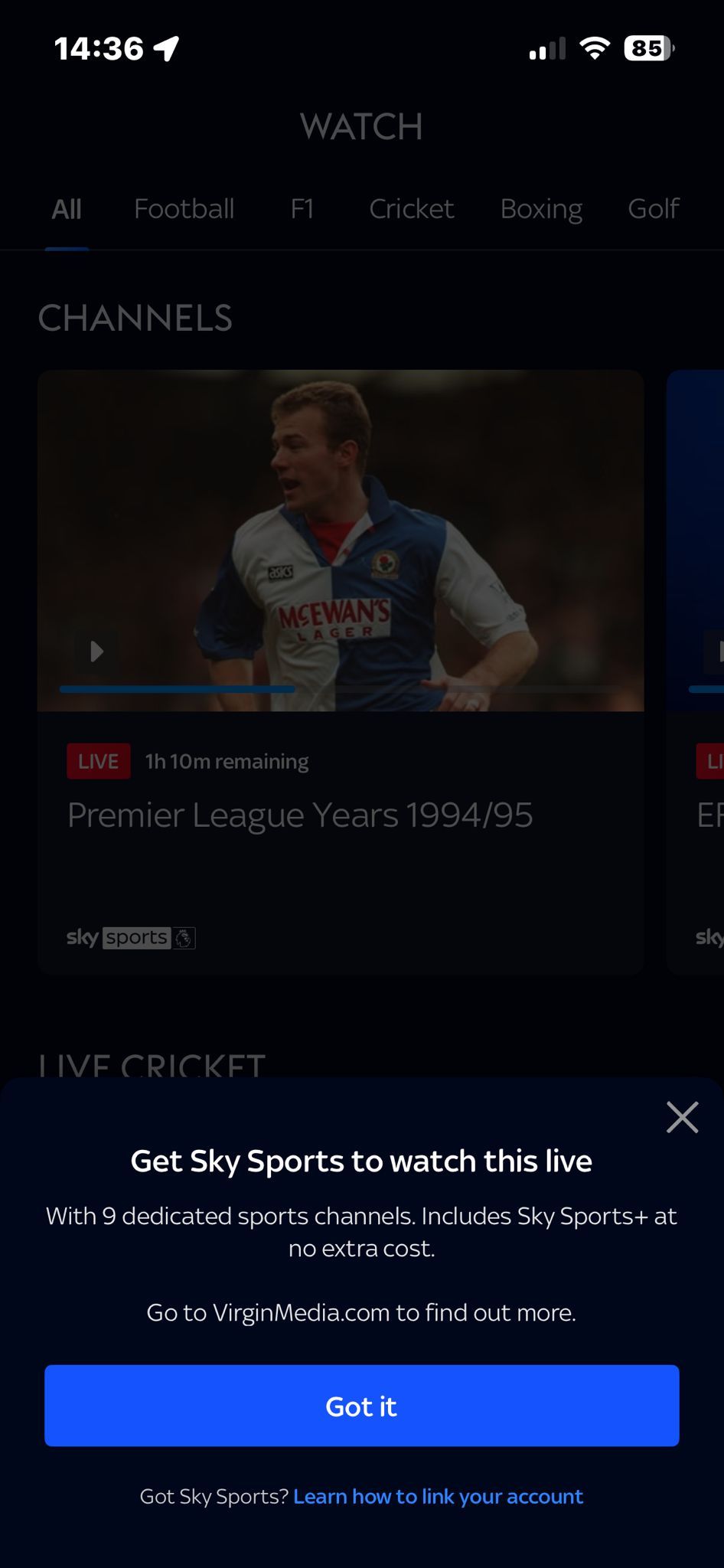Tap the Premier League lion logo badge

click(186, 937)
